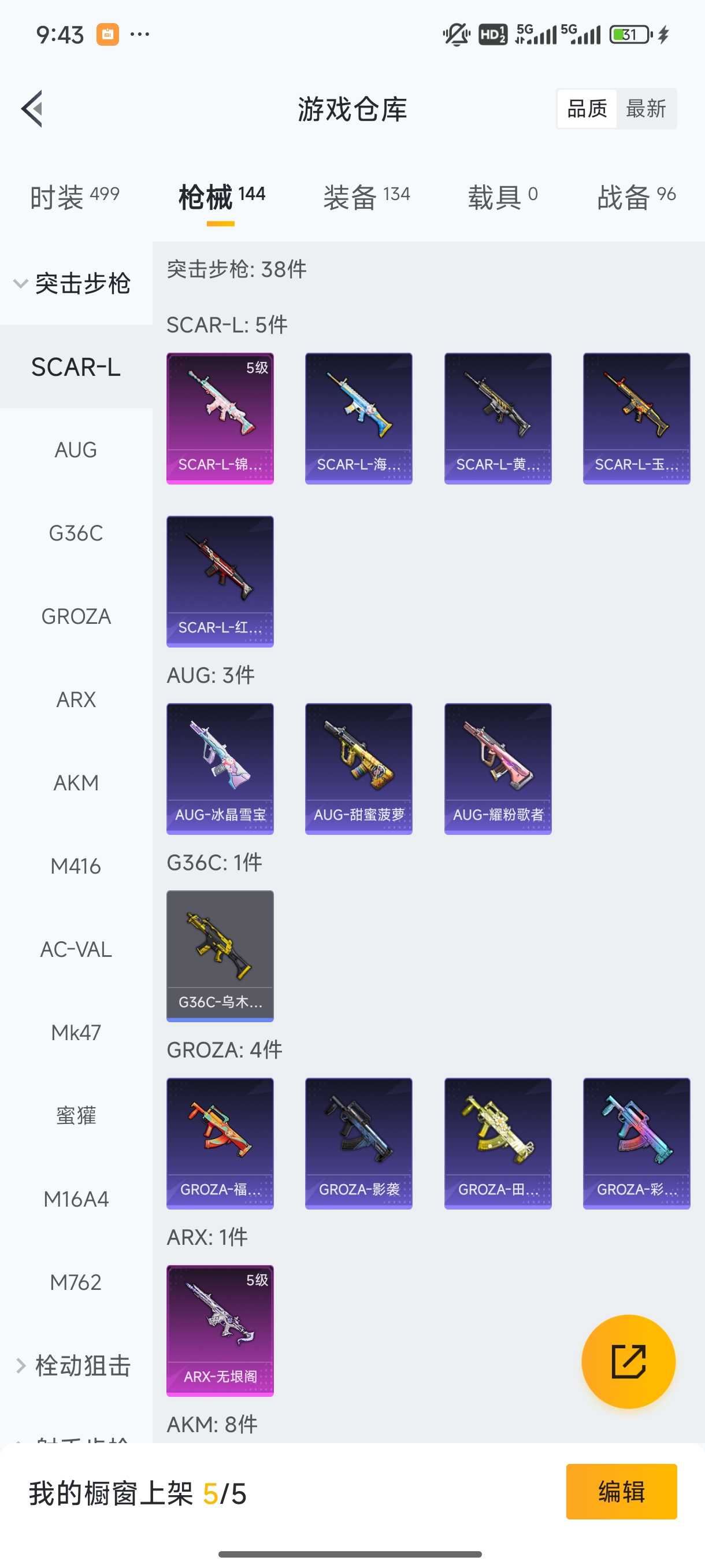Go to the 蜜獾 weapon section
Viewport: 705px width, 1568px height.
76,1115
